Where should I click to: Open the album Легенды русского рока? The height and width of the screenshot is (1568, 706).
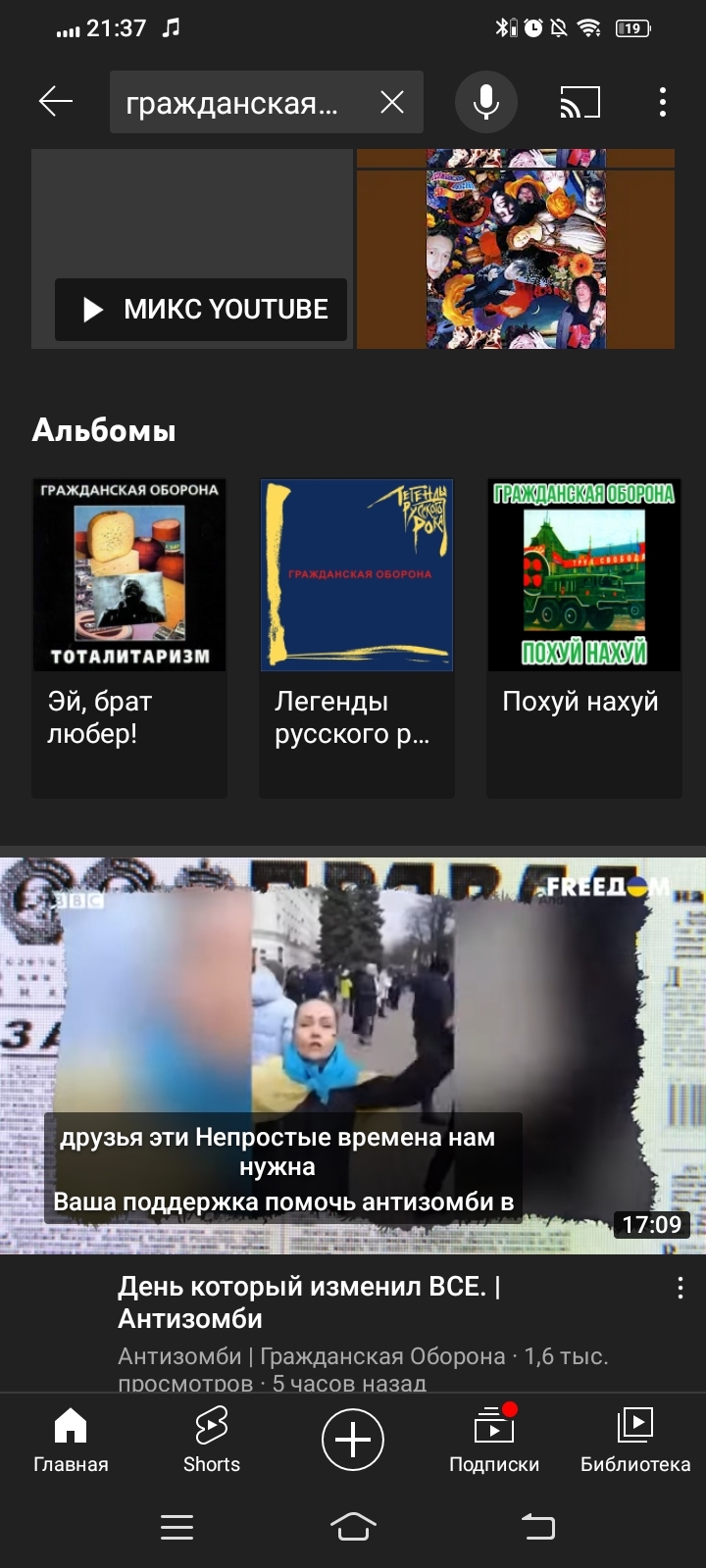[356, 637]
